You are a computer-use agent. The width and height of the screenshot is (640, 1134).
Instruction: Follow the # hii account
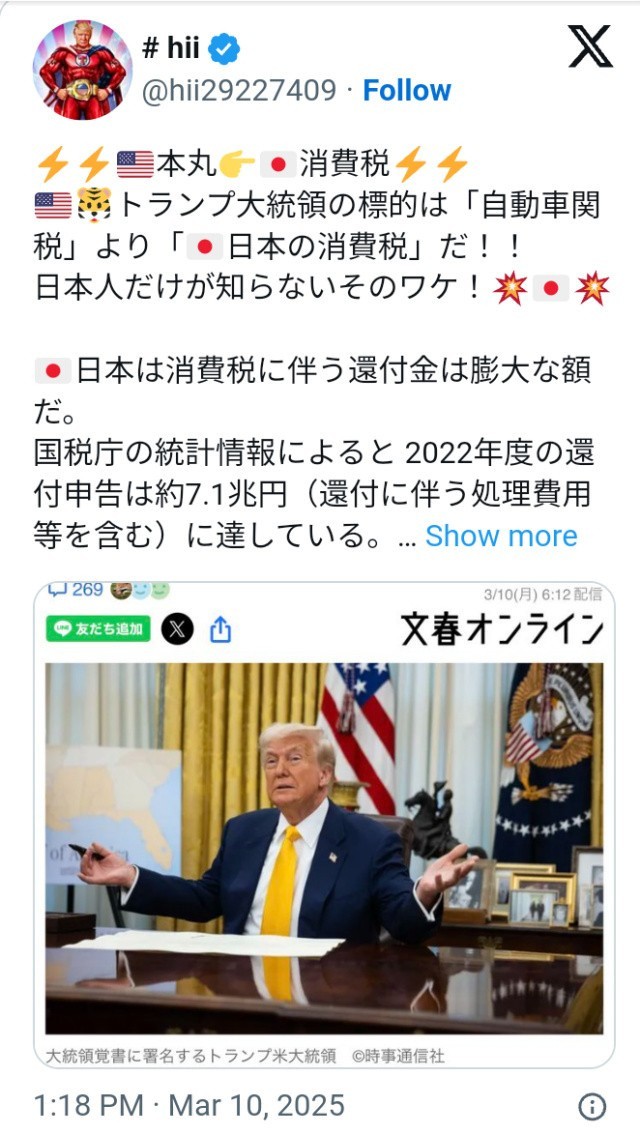[406, 91]
